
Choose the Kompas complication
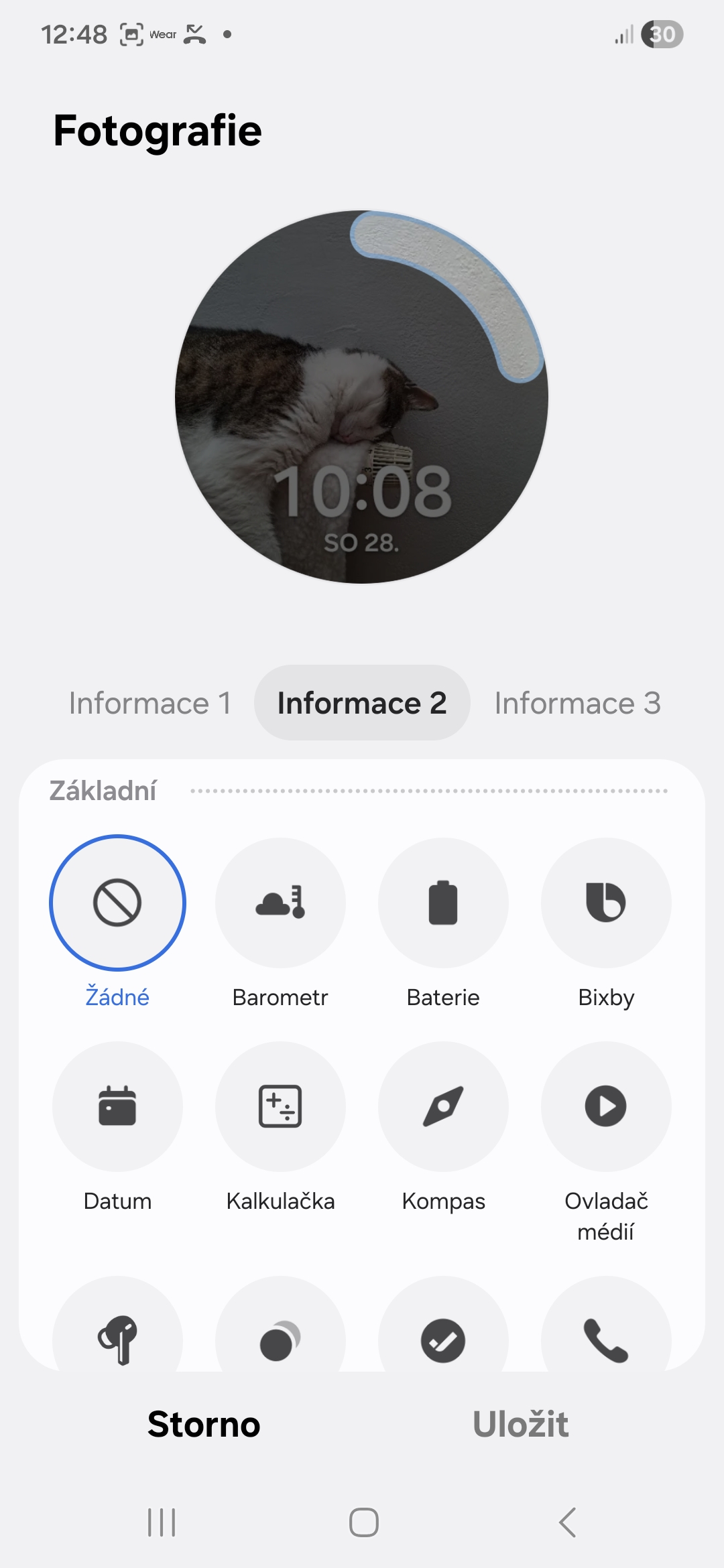(443, 1106)
